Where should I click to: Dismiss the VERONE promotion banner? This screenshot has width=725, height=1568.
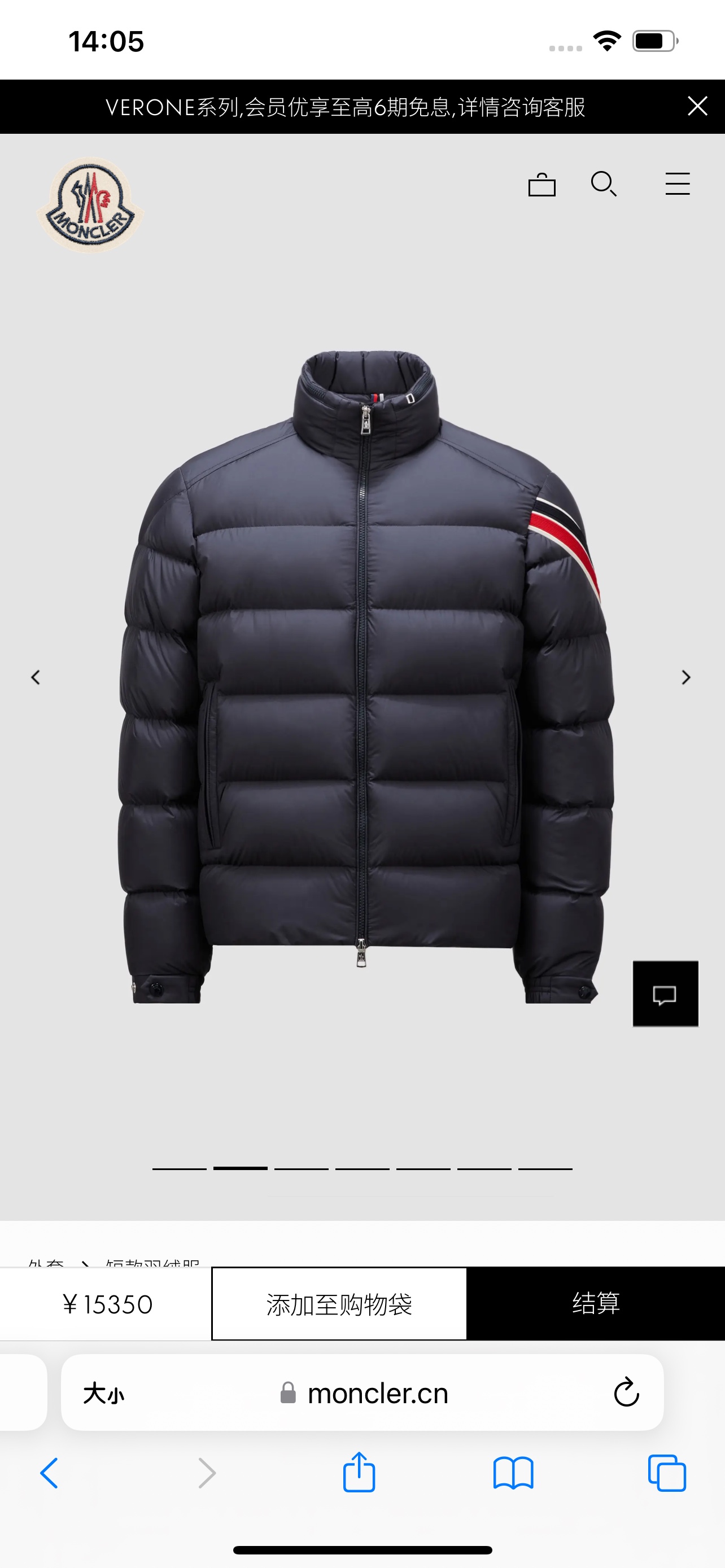[x=697, y=106]
